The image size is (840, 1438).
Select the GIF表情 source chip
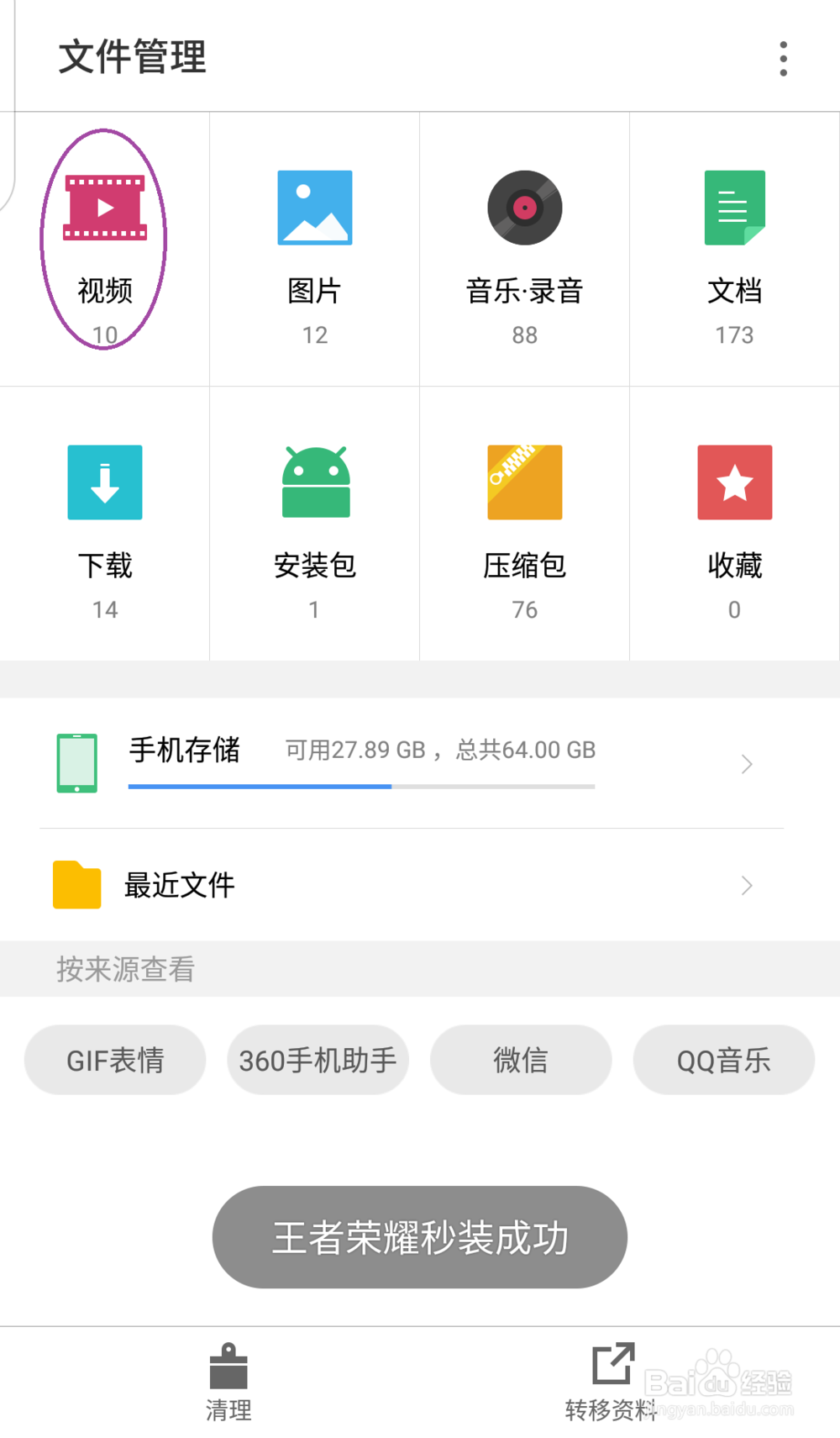115,1060
